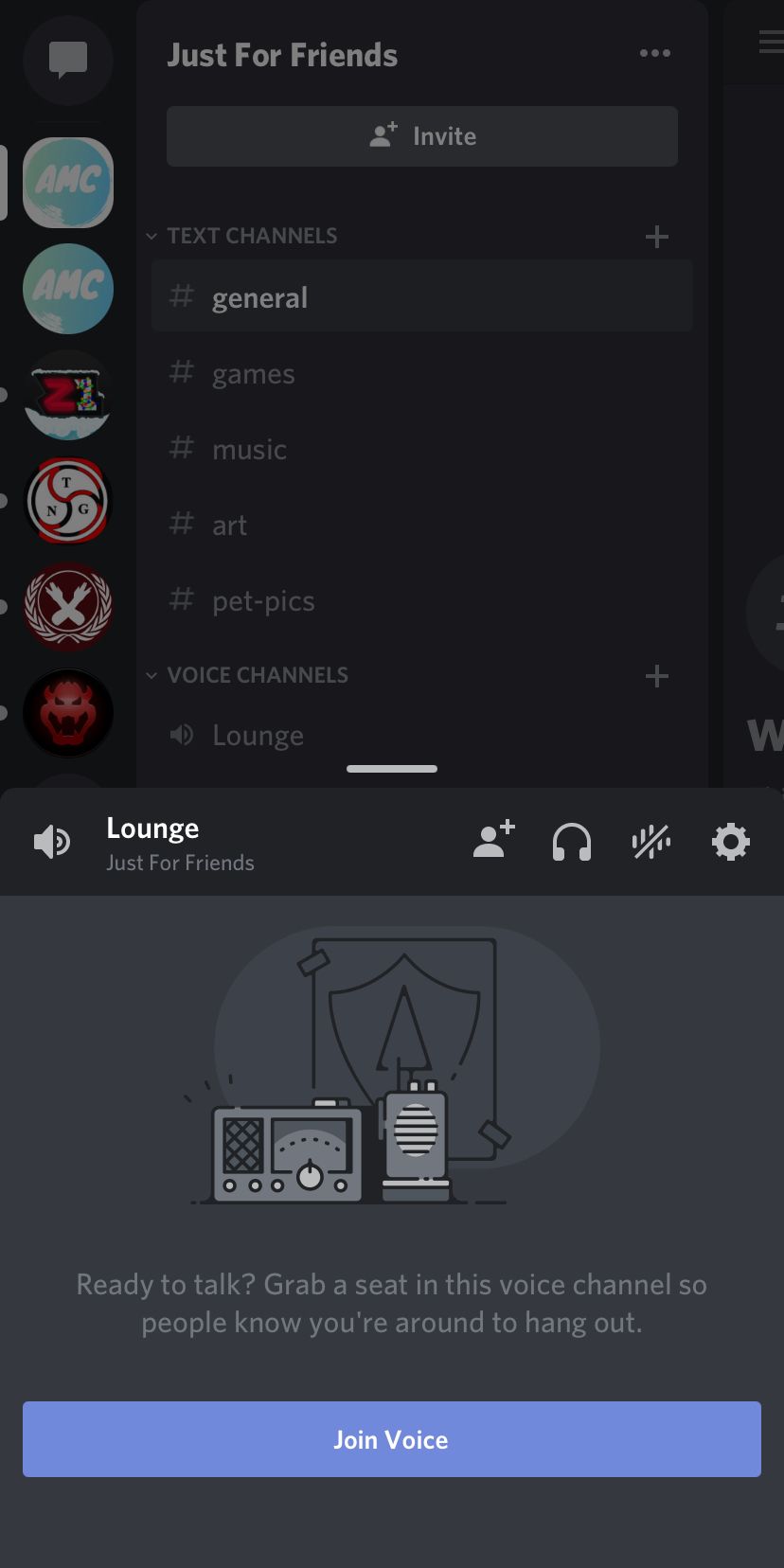Invite friends using add-person icon in Lounge bar

tap(493, 840)
